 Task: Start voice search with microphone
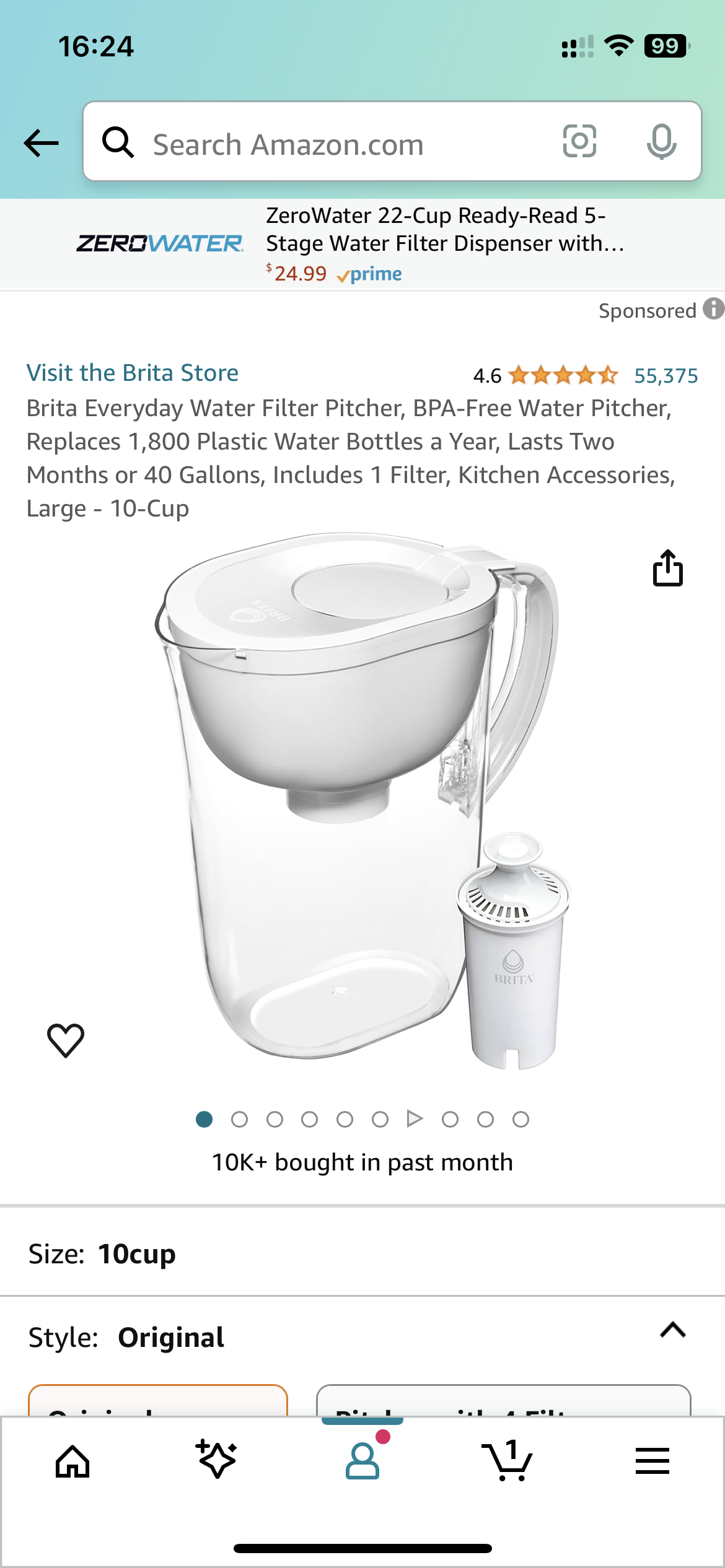[x=661, y=141]
